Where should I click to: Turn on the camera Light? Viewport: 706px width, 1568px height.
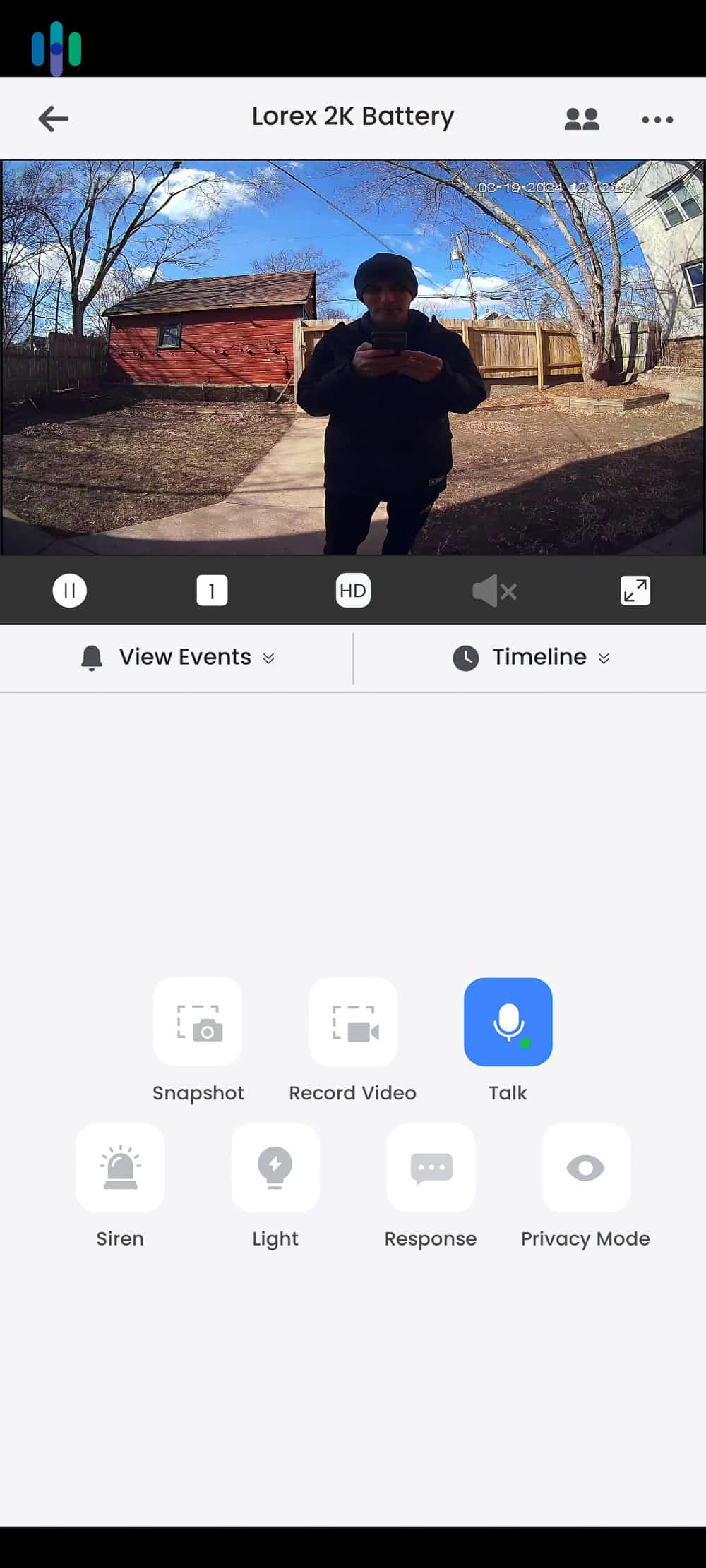275,1168
